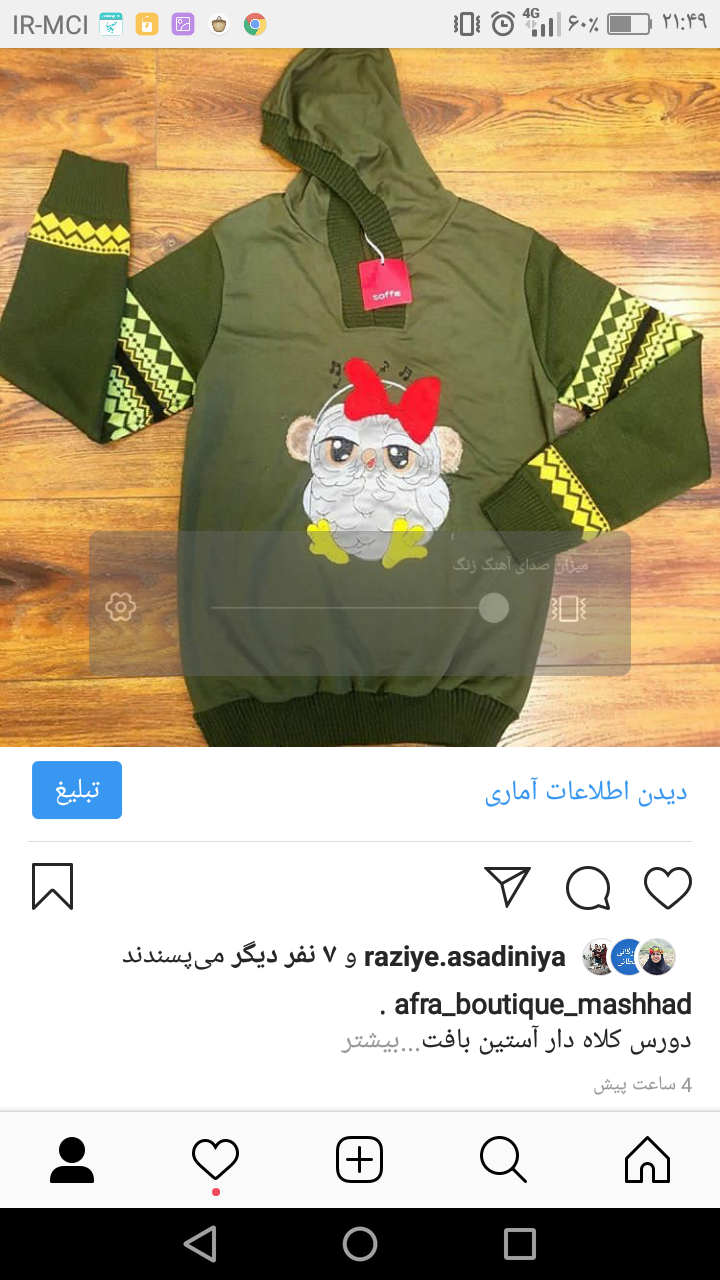Create a new post with plus tab
This screenshot has height=1280, width=720.
coord(359,1160)
